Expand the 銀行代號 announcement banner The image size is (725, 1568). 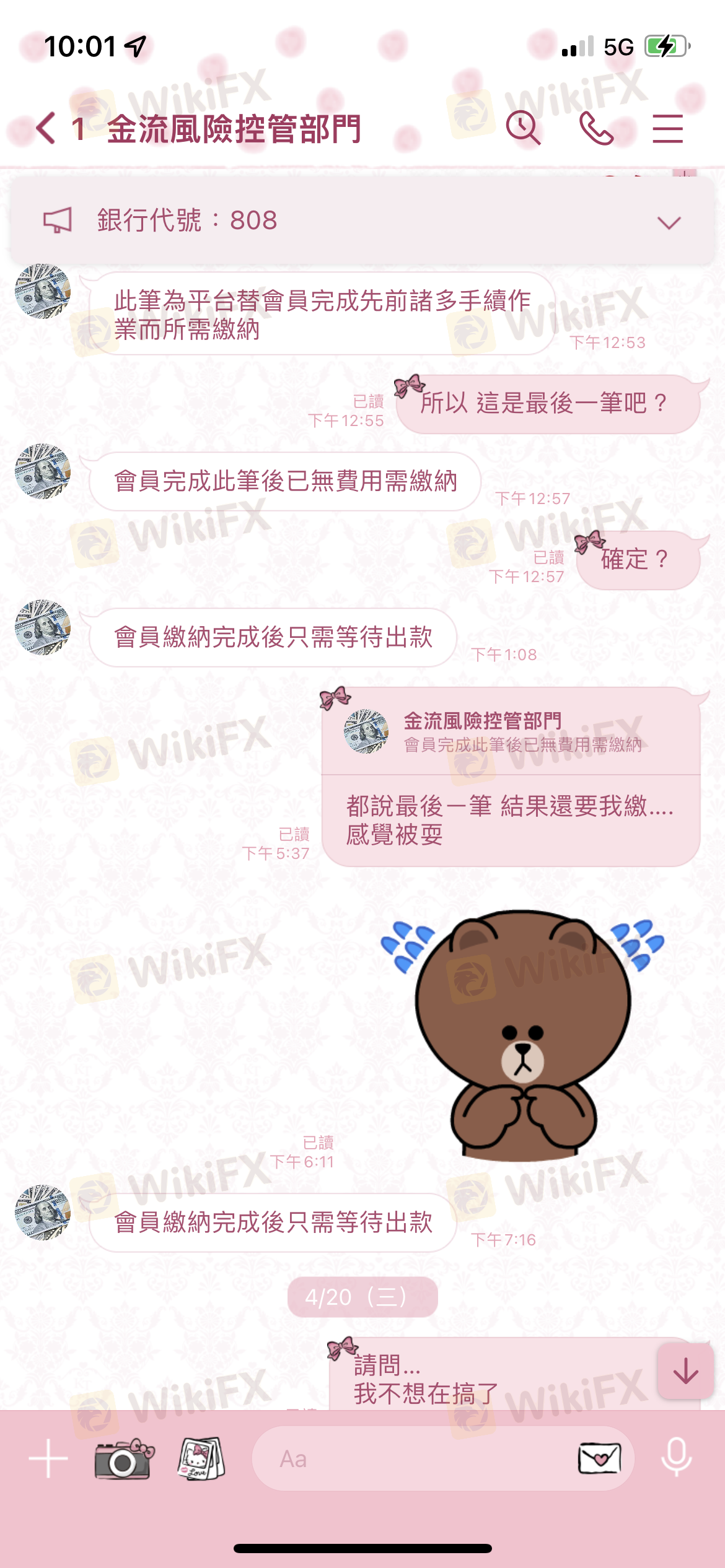click(x=669, y=222)
